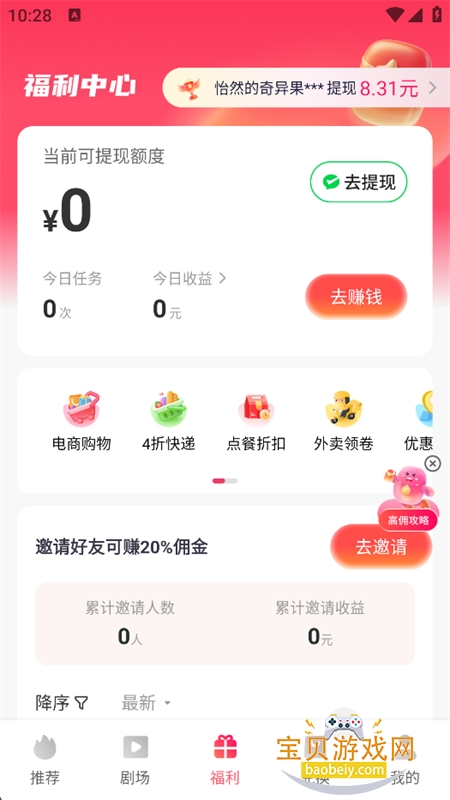Select the 点餐折扣 shortcut
This screenshot has width=450, height=800.
[x=256, y=421]
